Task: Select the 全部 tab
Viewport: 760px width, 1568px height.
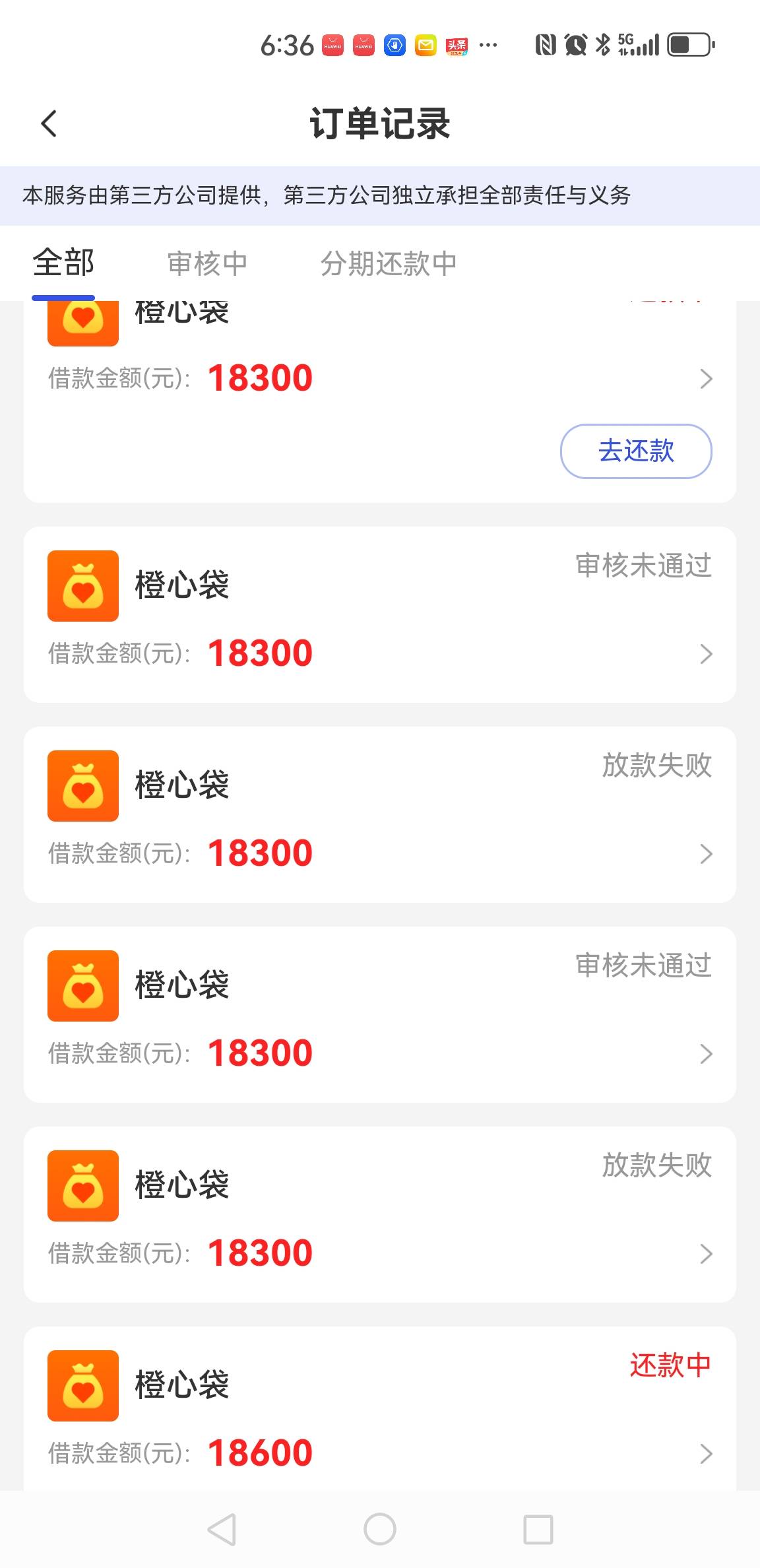Action: click(63, 263)
